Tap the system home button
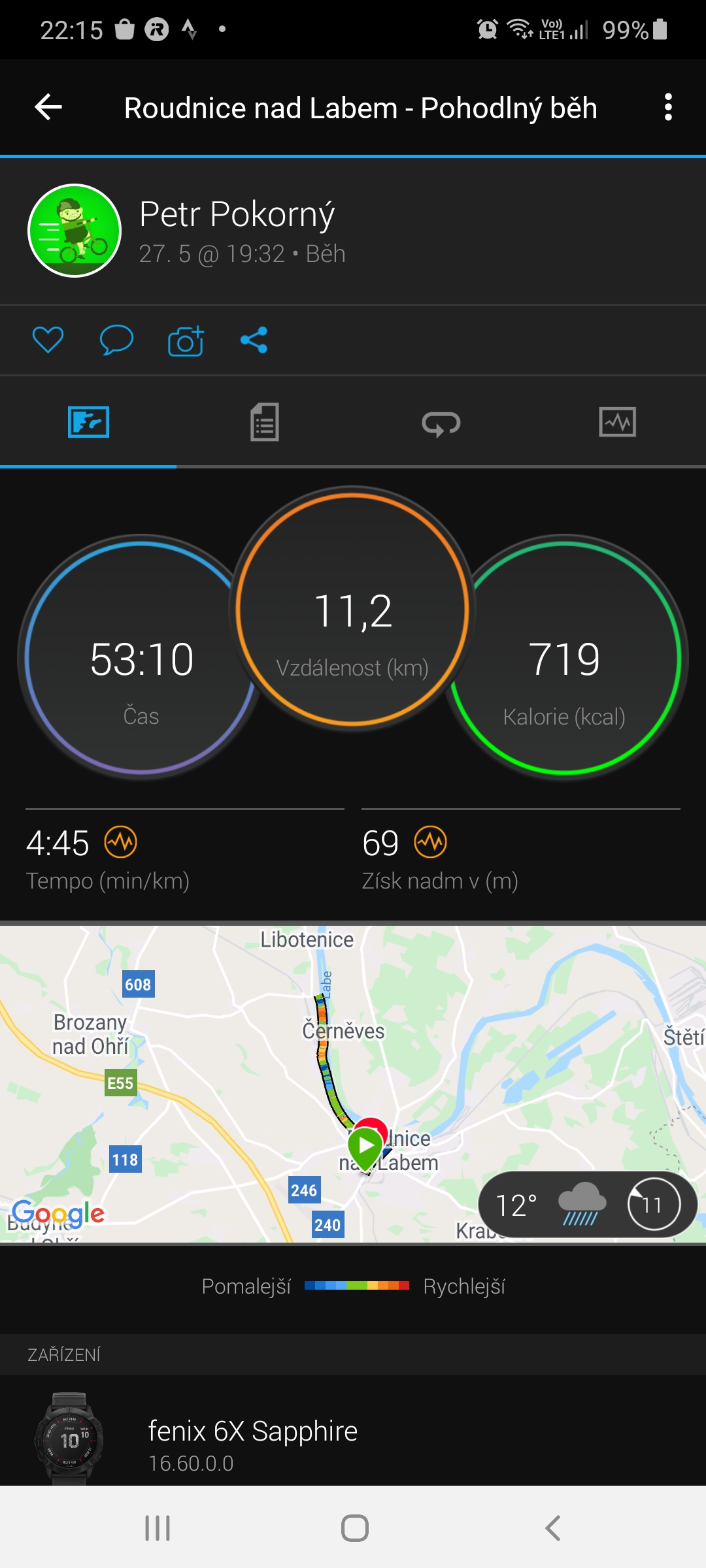706x1568 pixels. 355,1528
